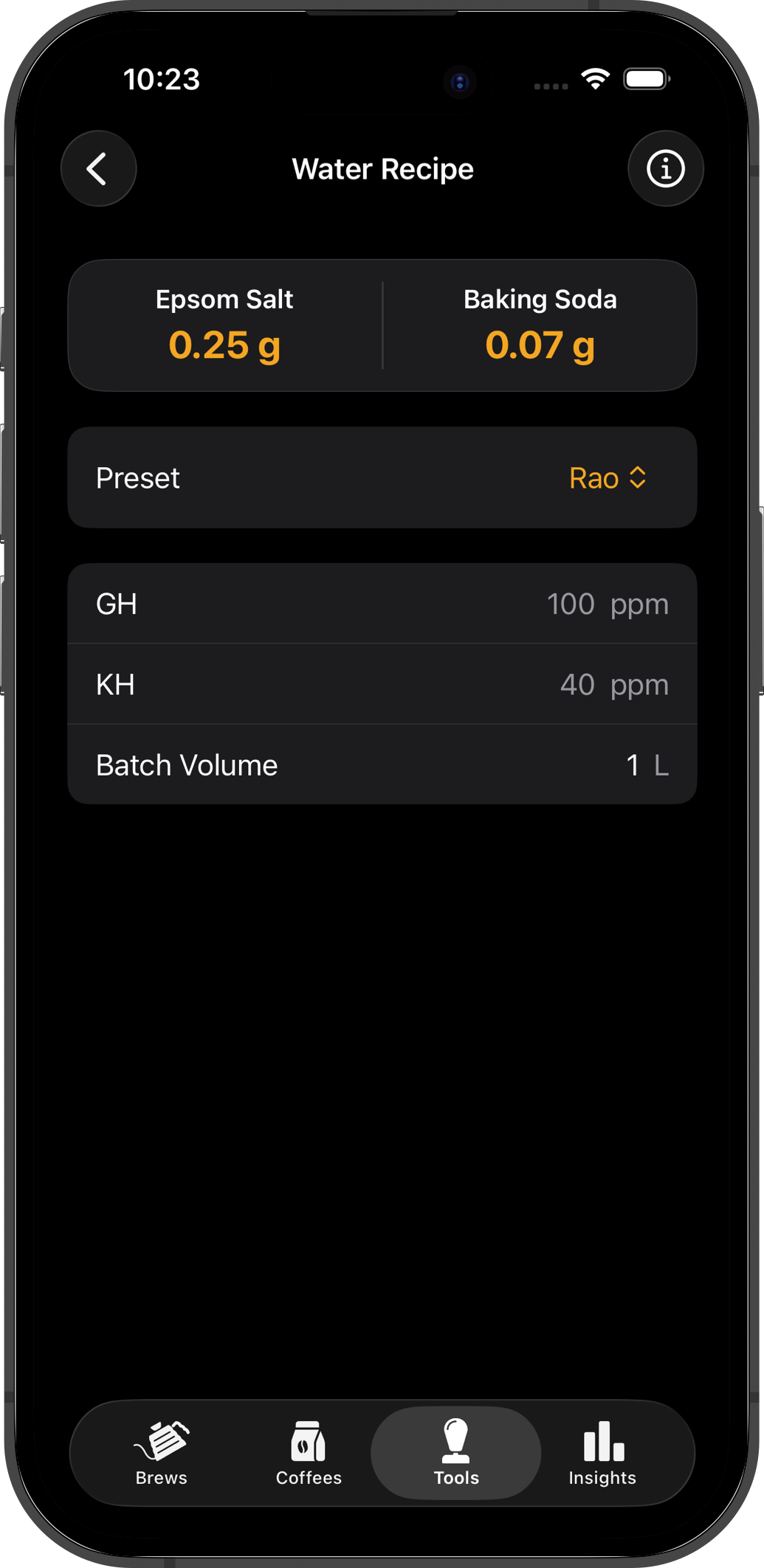Tap the Baking Soda 0.07 g value

pos(540,345)
